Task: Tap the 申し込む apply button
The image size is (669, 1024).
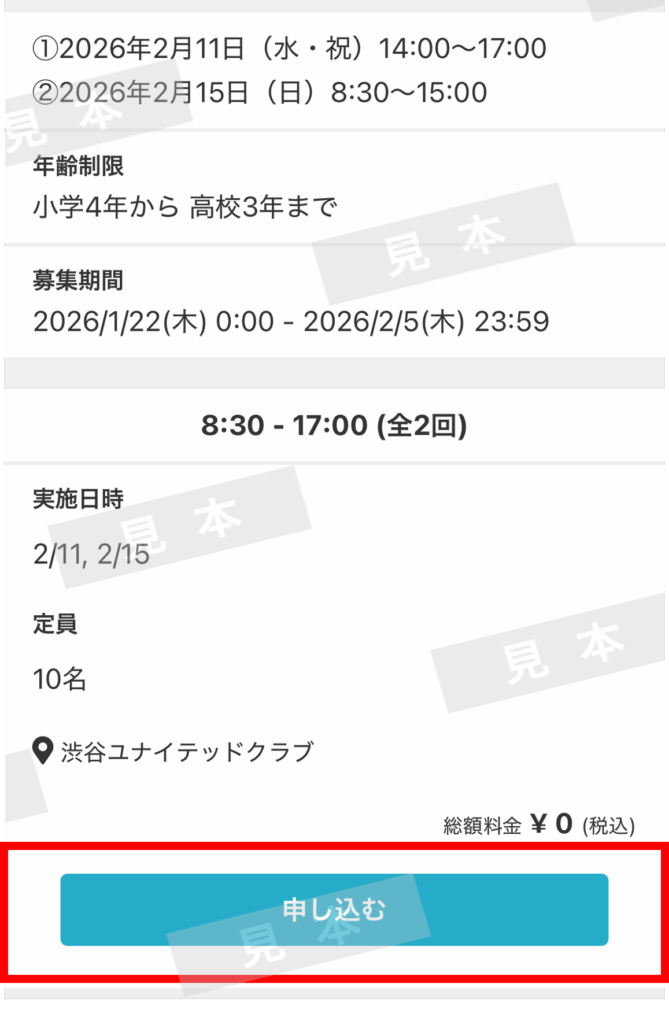Action: [334, 909]
